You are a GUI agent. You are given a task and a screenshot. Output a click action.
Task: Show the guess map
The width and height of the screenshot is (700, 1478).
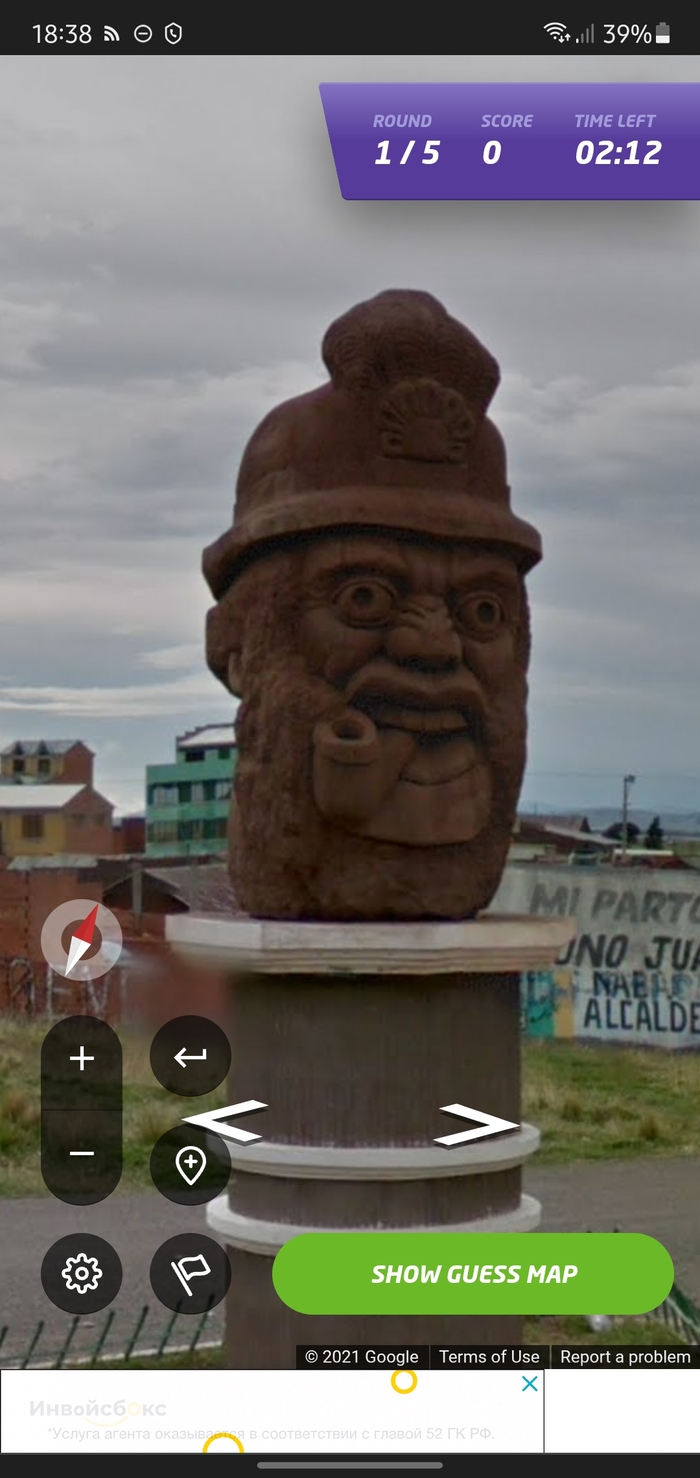pos(473,1274)
